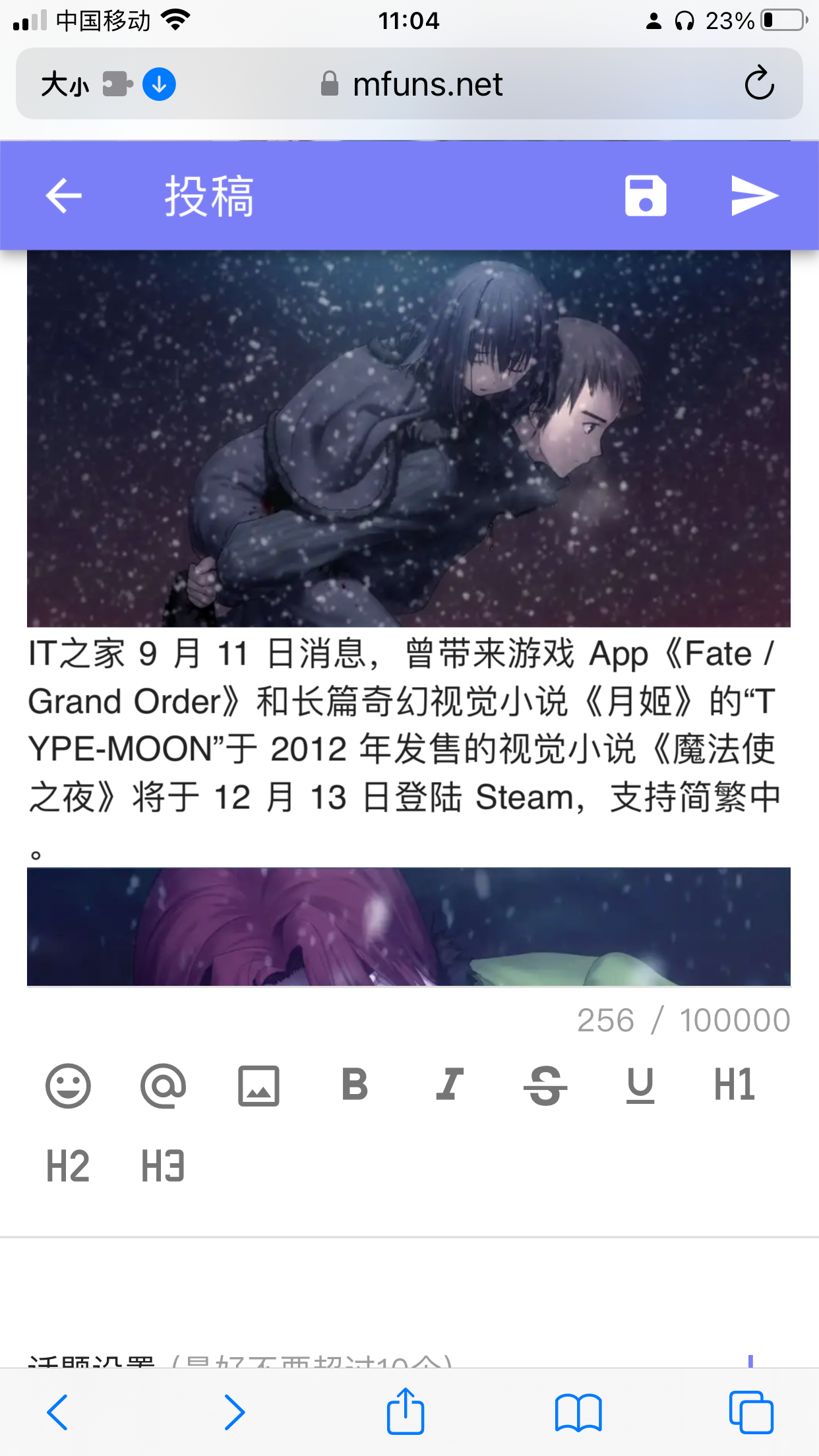
Task: Reload the mfuns.net page
Action: pyautogui.click(x=759, y=84)
